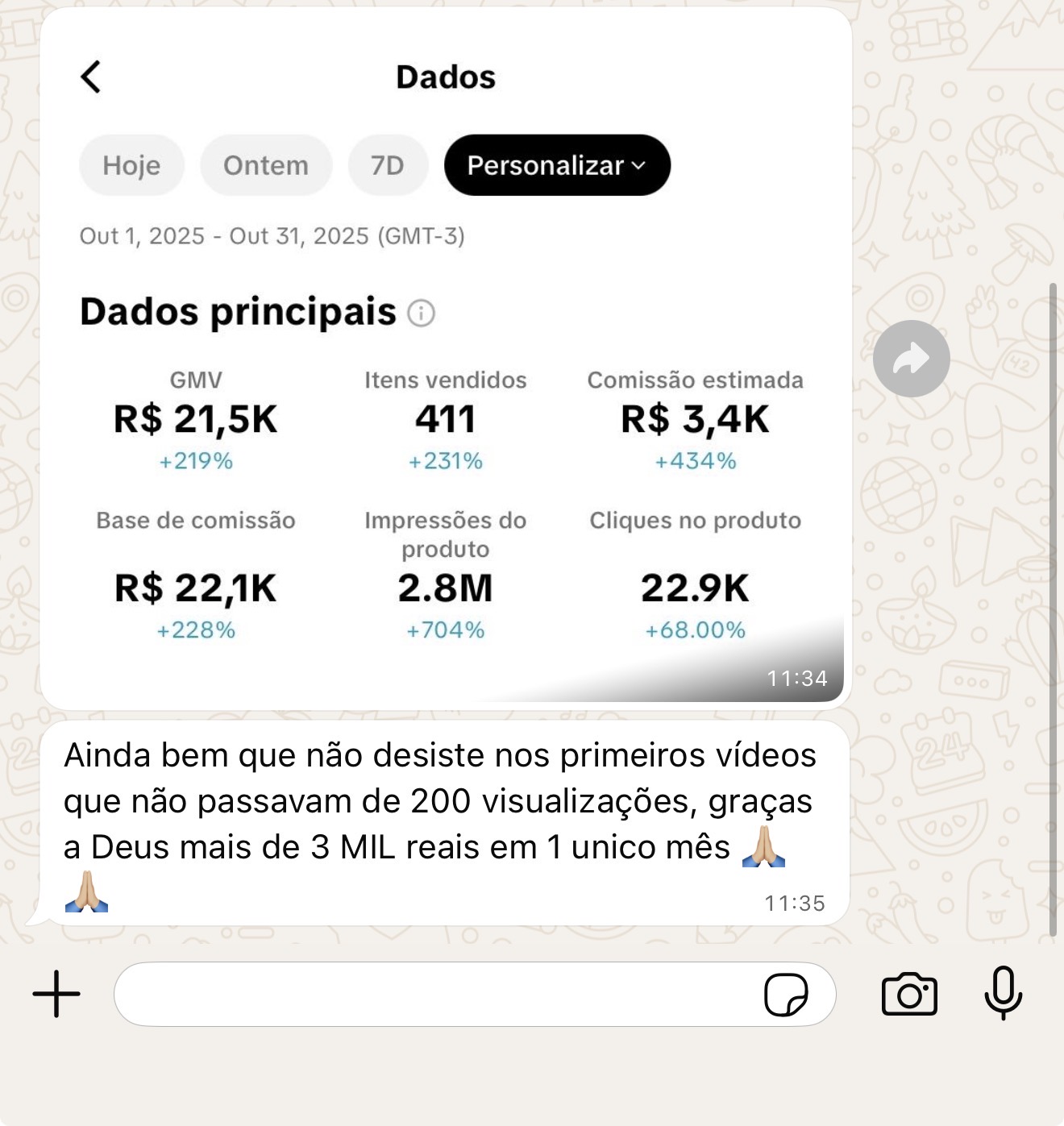Open the Personalizar date dropdown

click(556, 164)
